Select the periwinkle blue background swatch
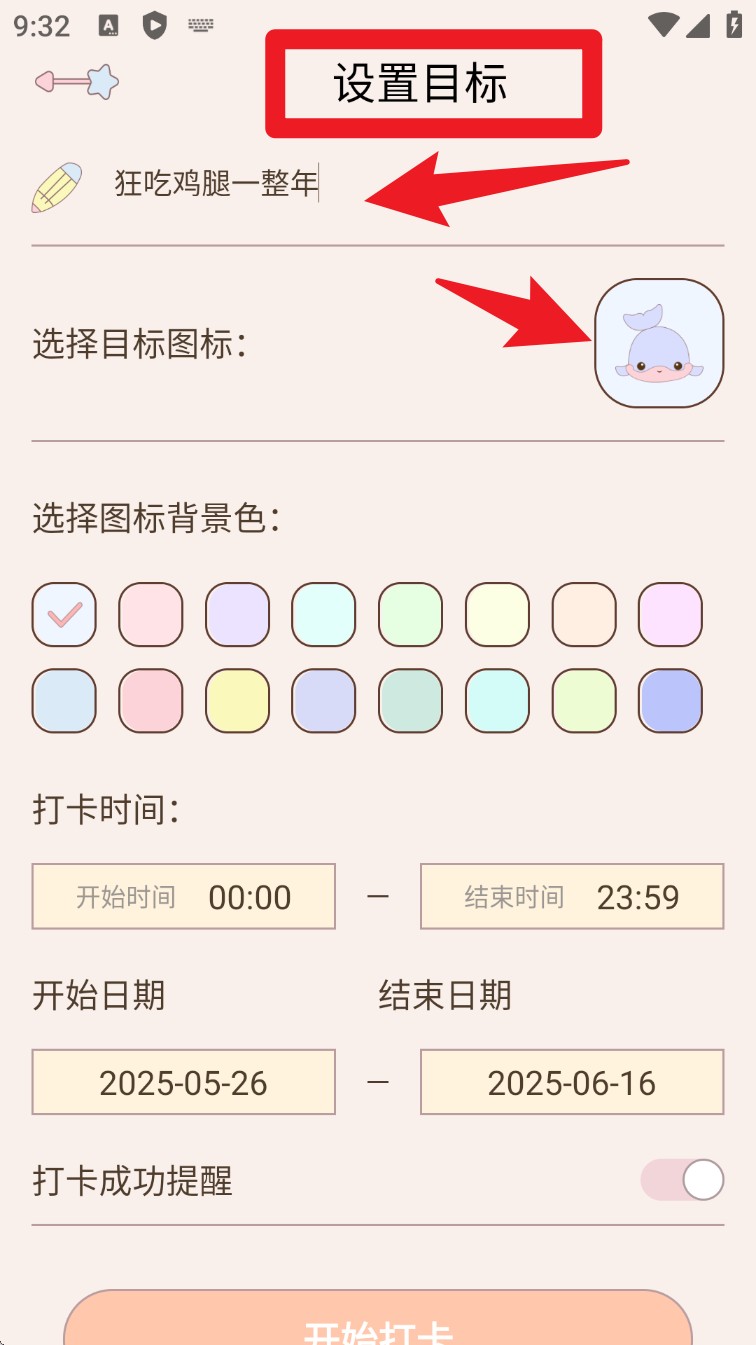The width and height of the screenshot is (756, 1345). (x=670, y=701)
